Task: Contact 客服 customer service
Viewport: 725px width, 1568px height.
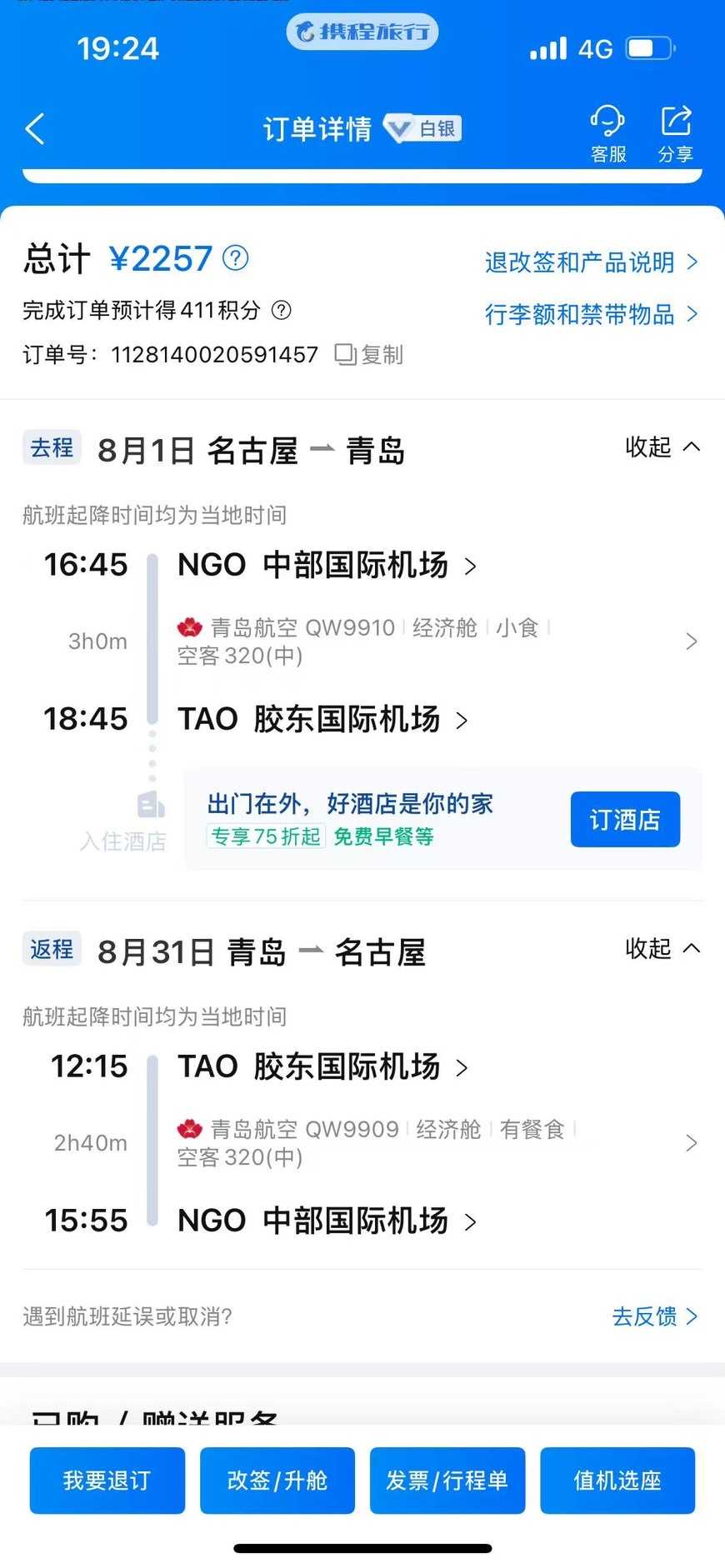Action: pos(608,133)
